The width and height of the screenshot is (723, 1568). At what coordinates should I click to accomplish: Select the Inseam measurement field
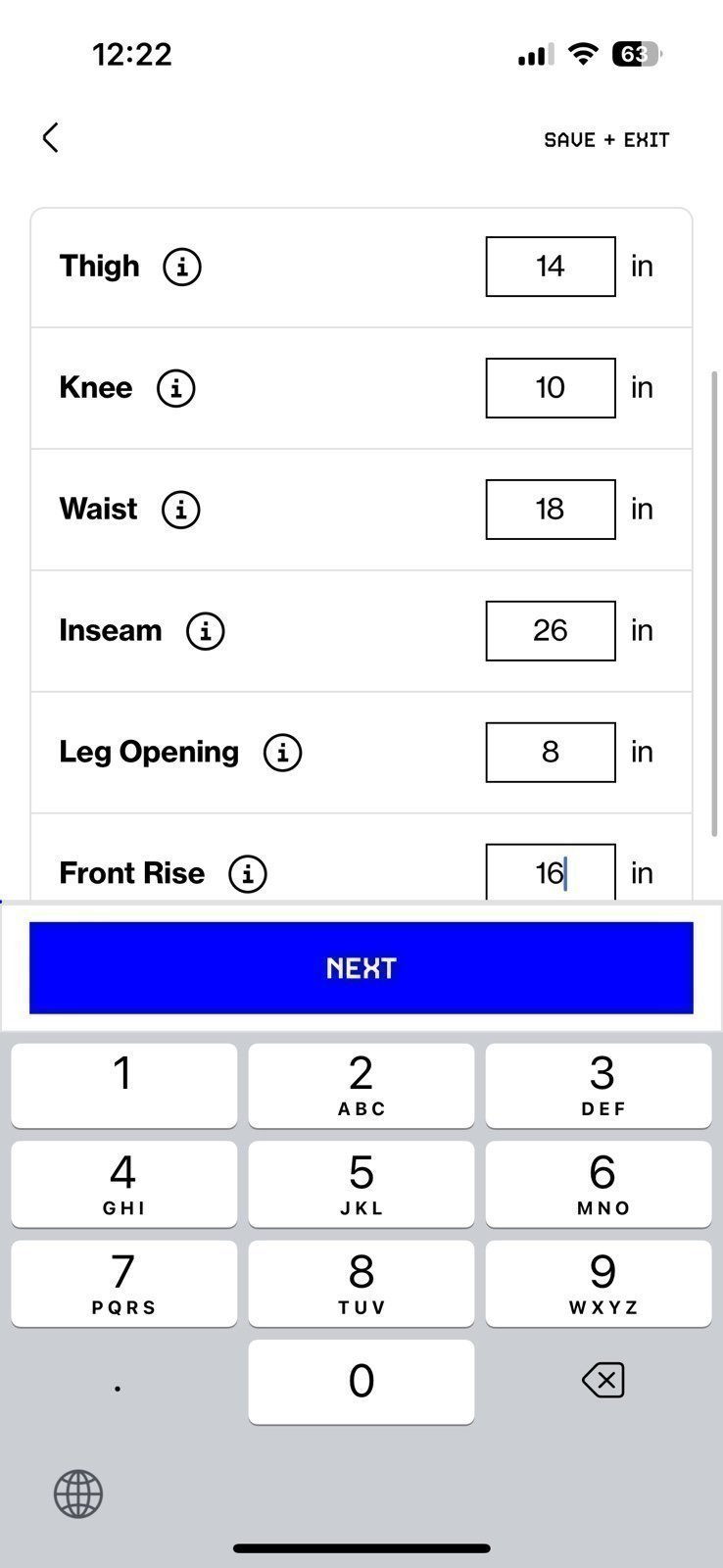(551, 631)
